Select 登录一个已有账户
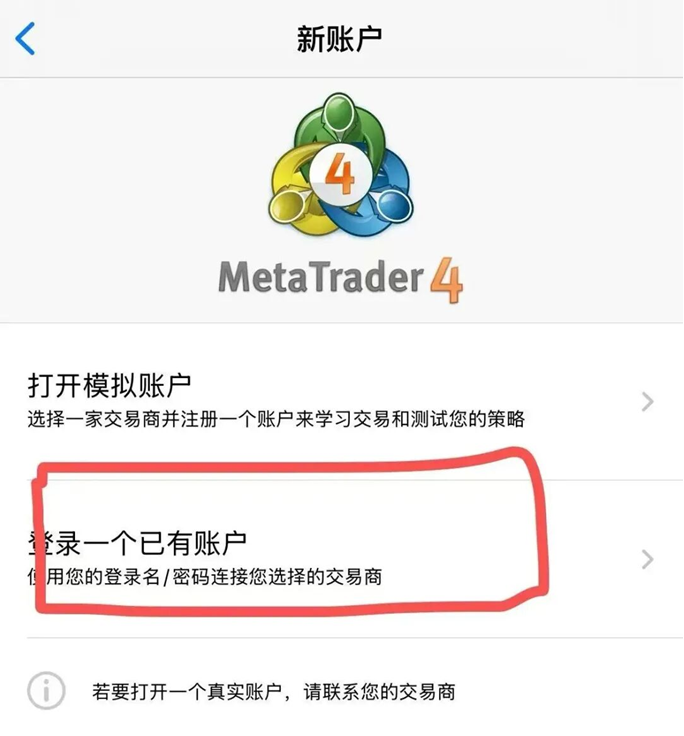The width and height of the screenshot is (684, 736). tap(342, 559)
